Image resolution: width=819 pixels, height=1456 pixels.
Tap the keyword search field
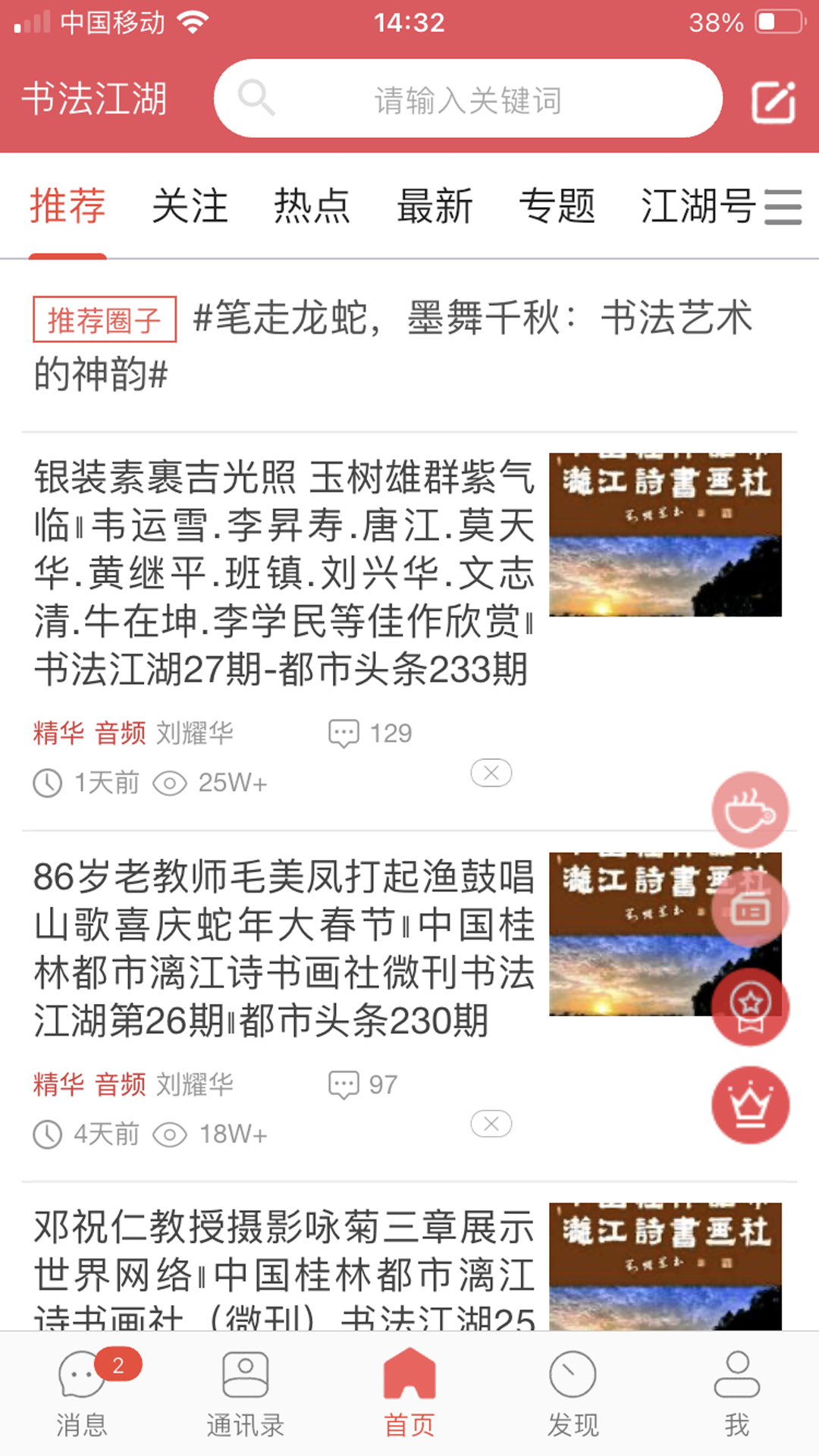point(467,99)
